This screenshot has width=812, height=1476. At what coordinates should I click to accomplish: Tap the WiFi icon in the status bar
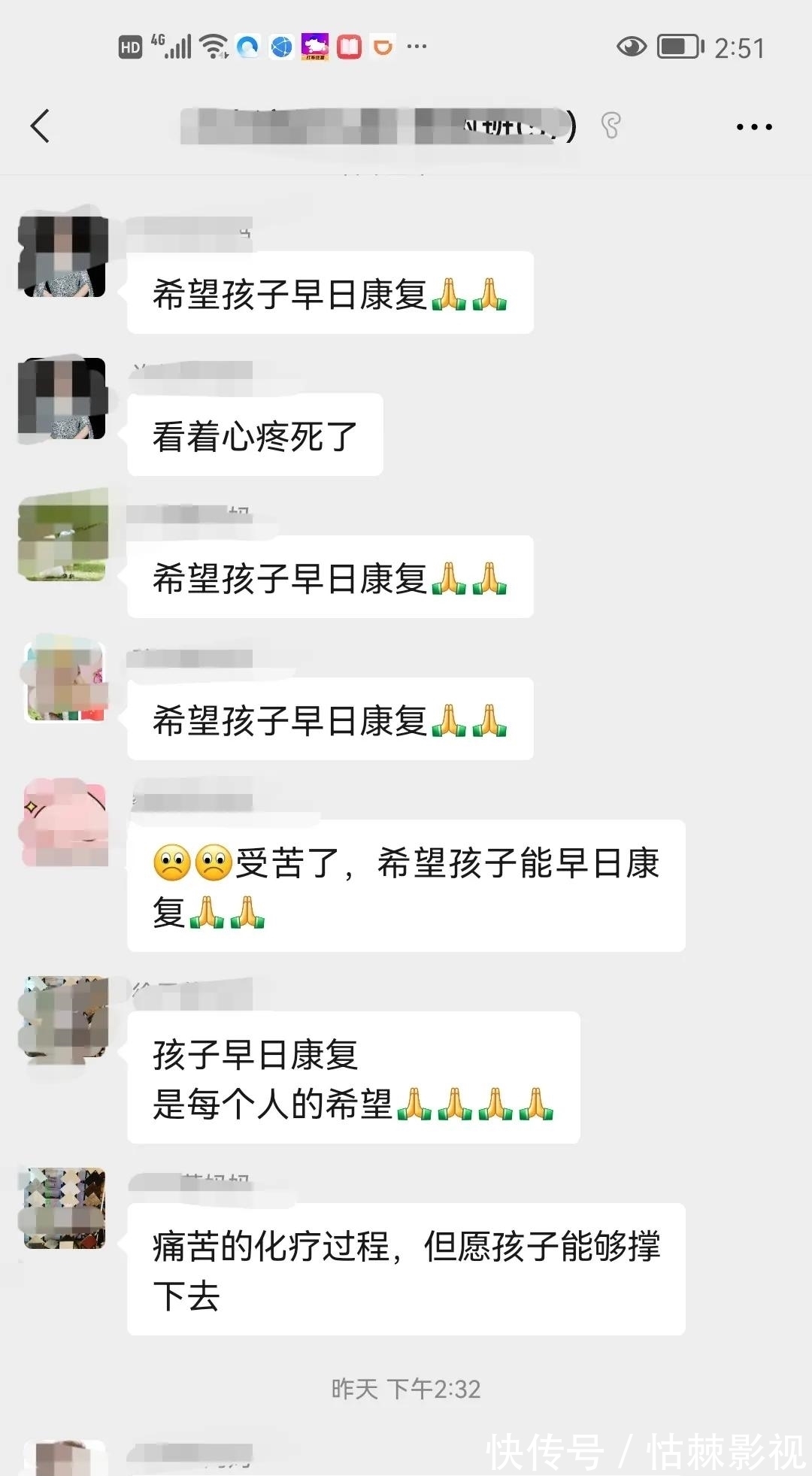213,47
